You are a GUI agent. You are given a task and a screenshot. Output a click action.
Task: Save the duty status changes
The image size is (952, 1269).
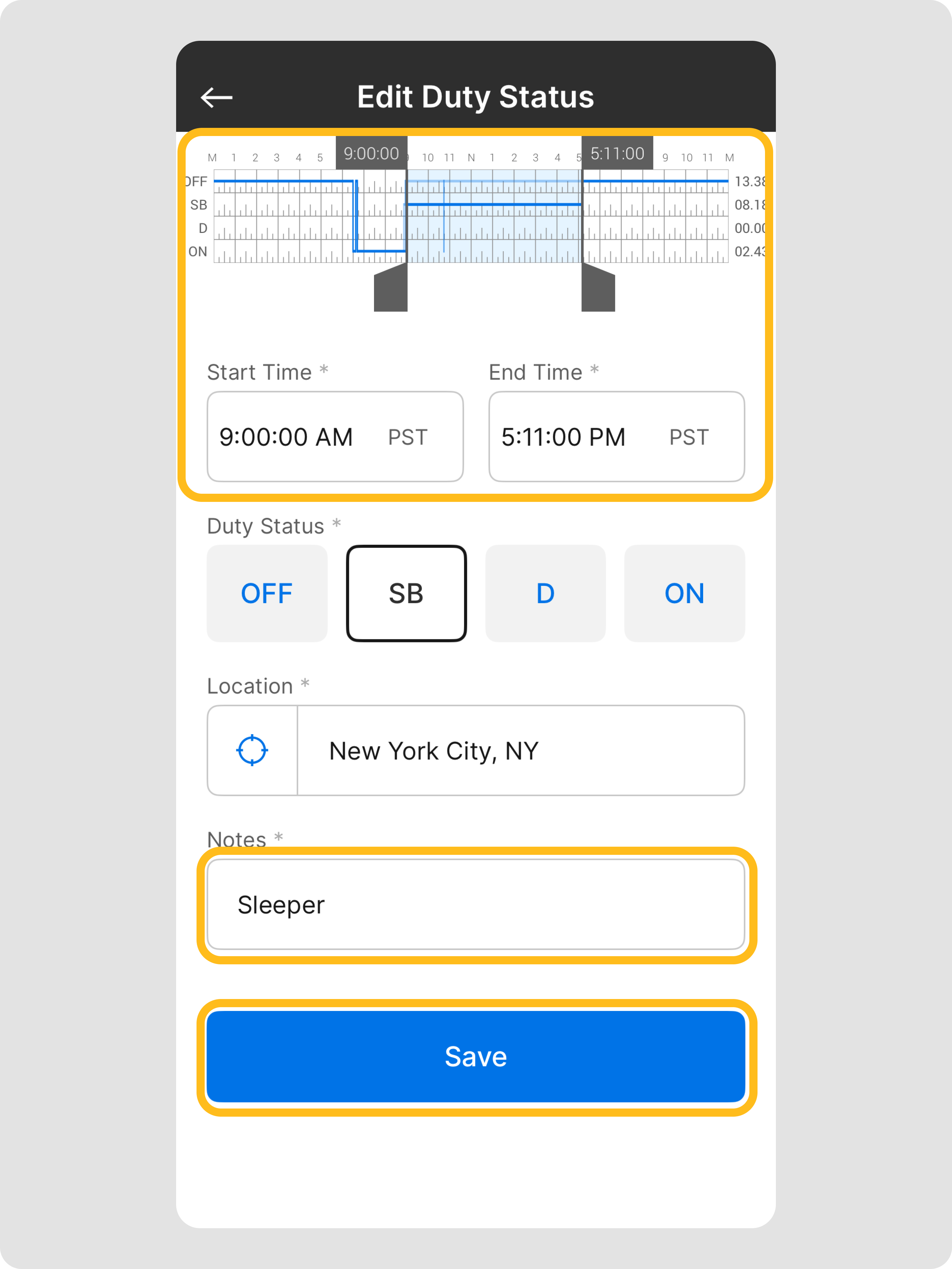[475, 1056]
